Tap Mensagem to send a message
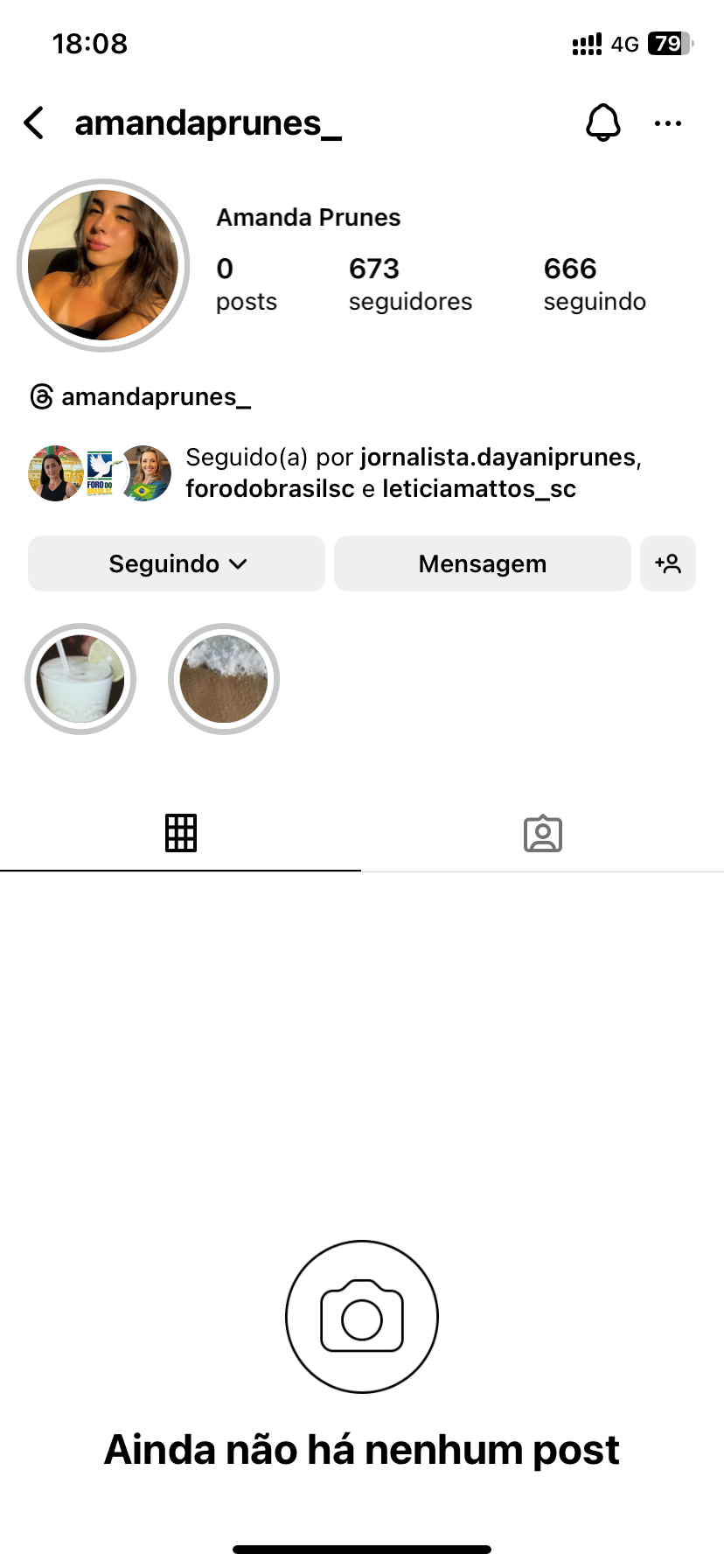The image size is (724, 1568). (x=482, y=563)
